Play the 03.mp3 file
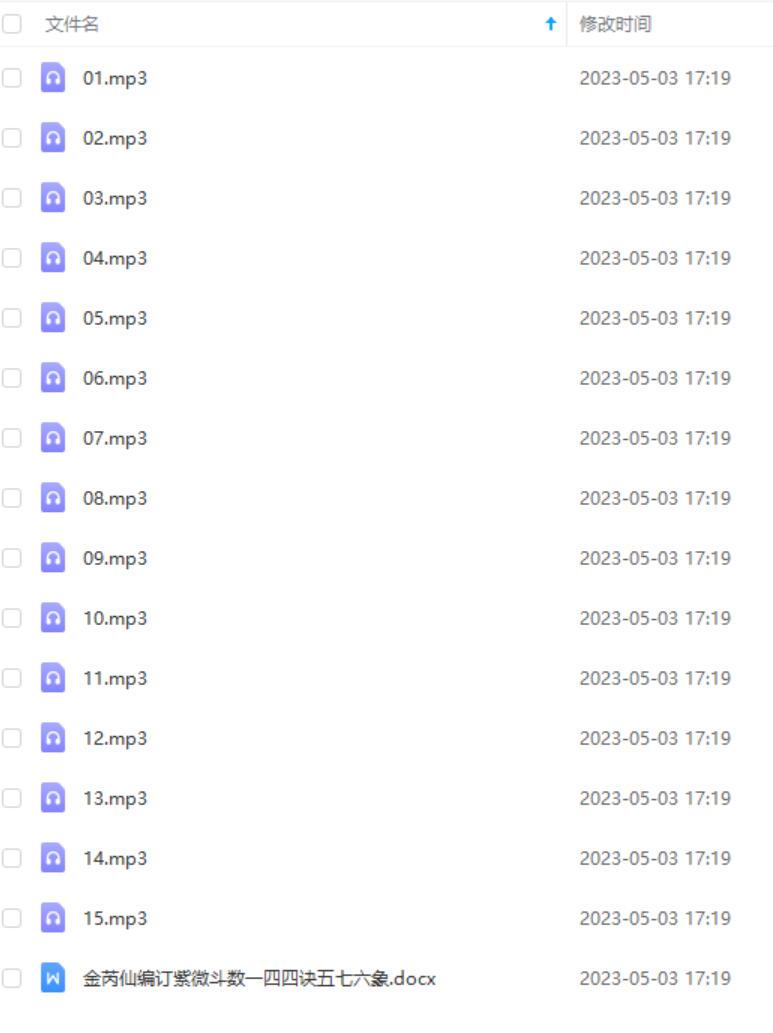Image resolution: width=773 pixels, height=1033 pixels. (x=114, y=198)
